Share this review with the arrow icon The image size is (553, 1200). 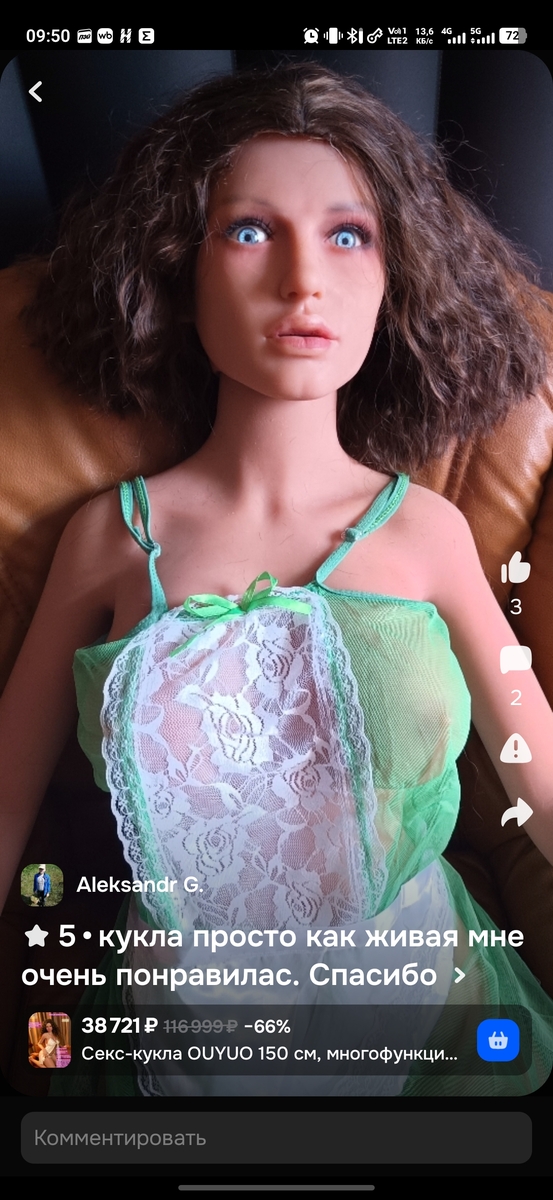[516, 812]
